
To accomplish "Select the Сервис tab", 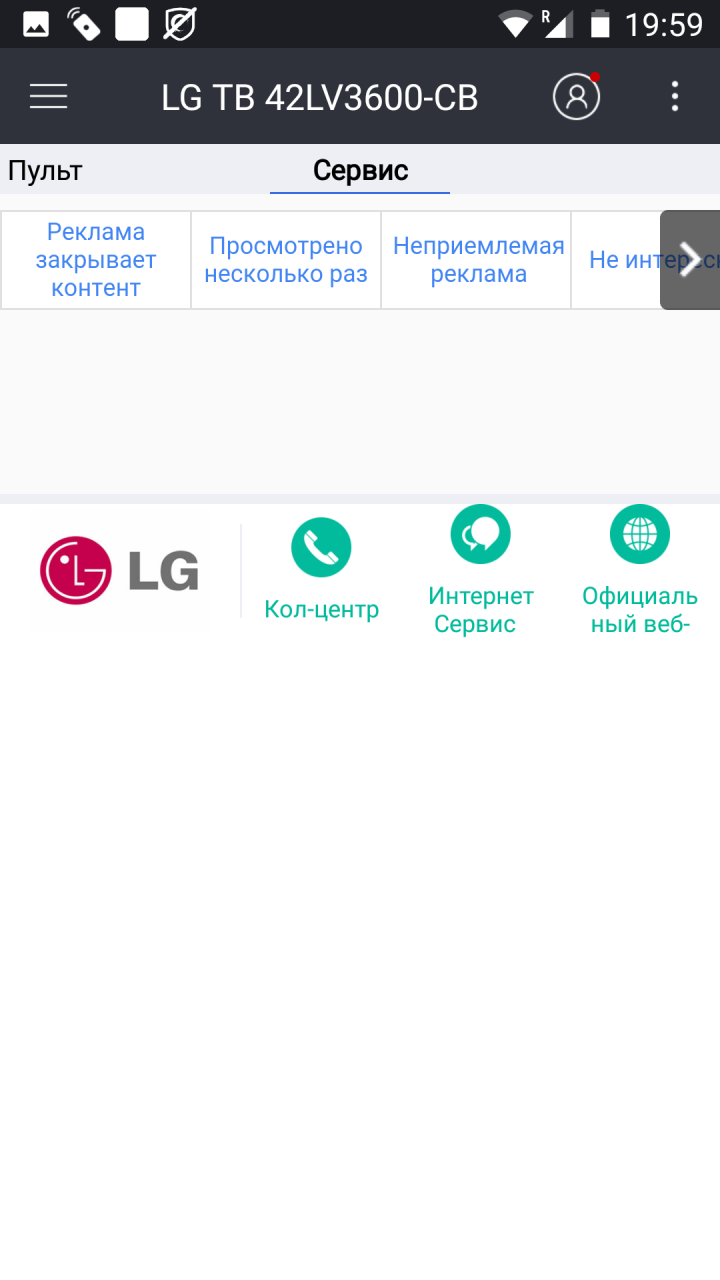I will coord(360,171).
